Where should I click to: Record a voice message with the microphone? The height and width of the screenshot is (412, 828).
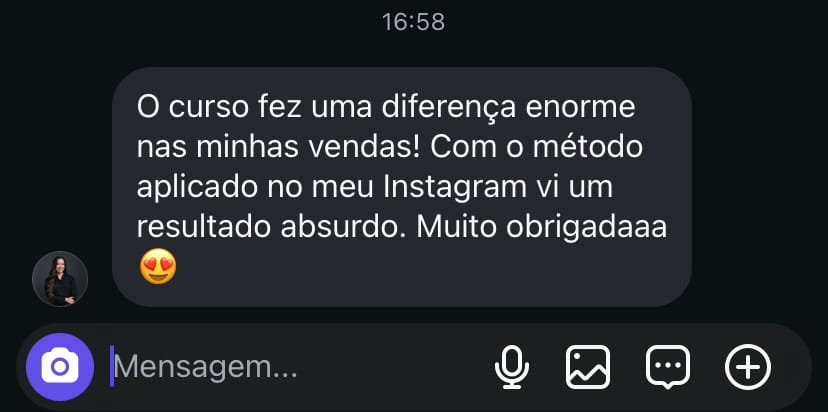coord(512,367)
